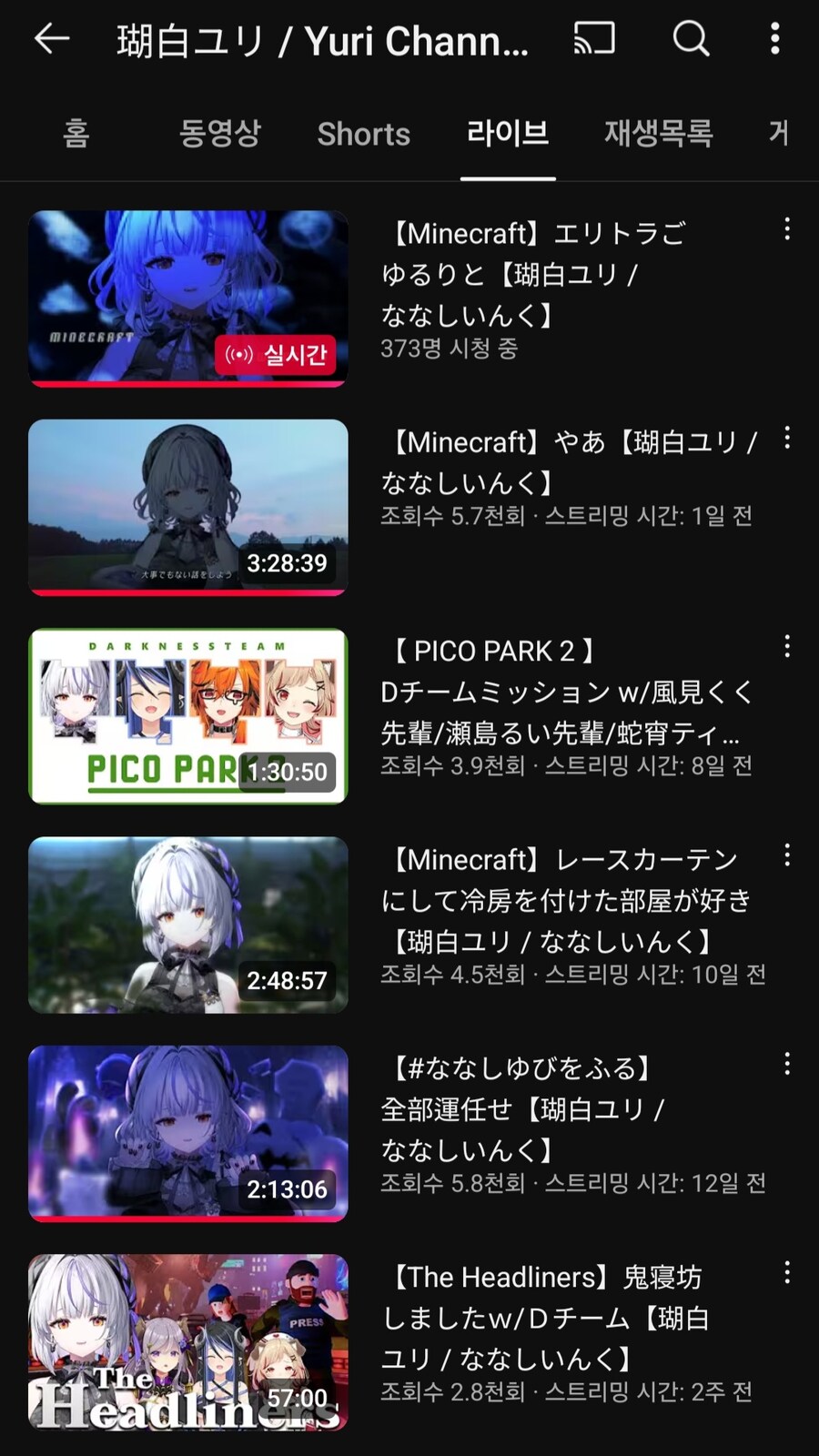
Task: Switch to the 재생목록 tab
Action: [x=658, y=134]
